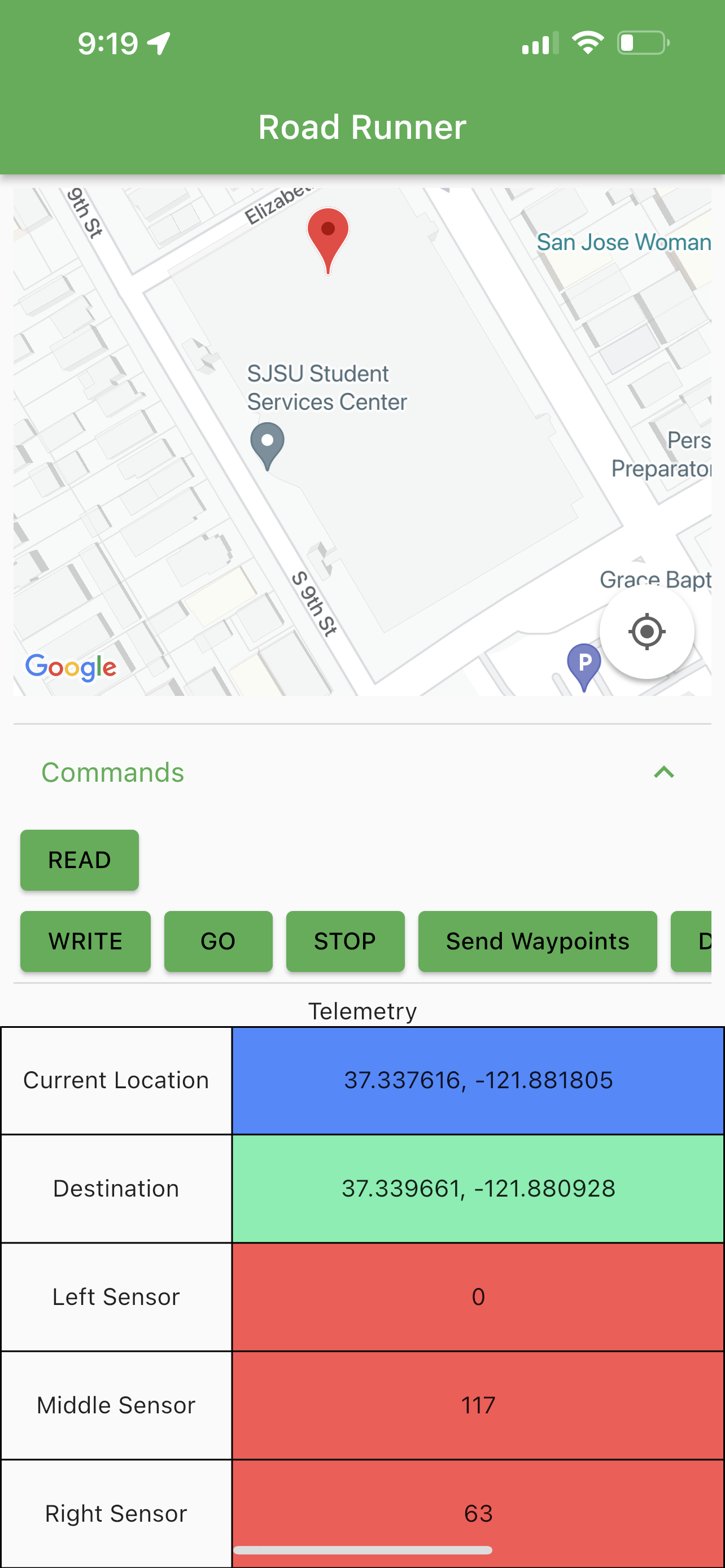
Task: Send the WRITE command
Action: (86, 941)
